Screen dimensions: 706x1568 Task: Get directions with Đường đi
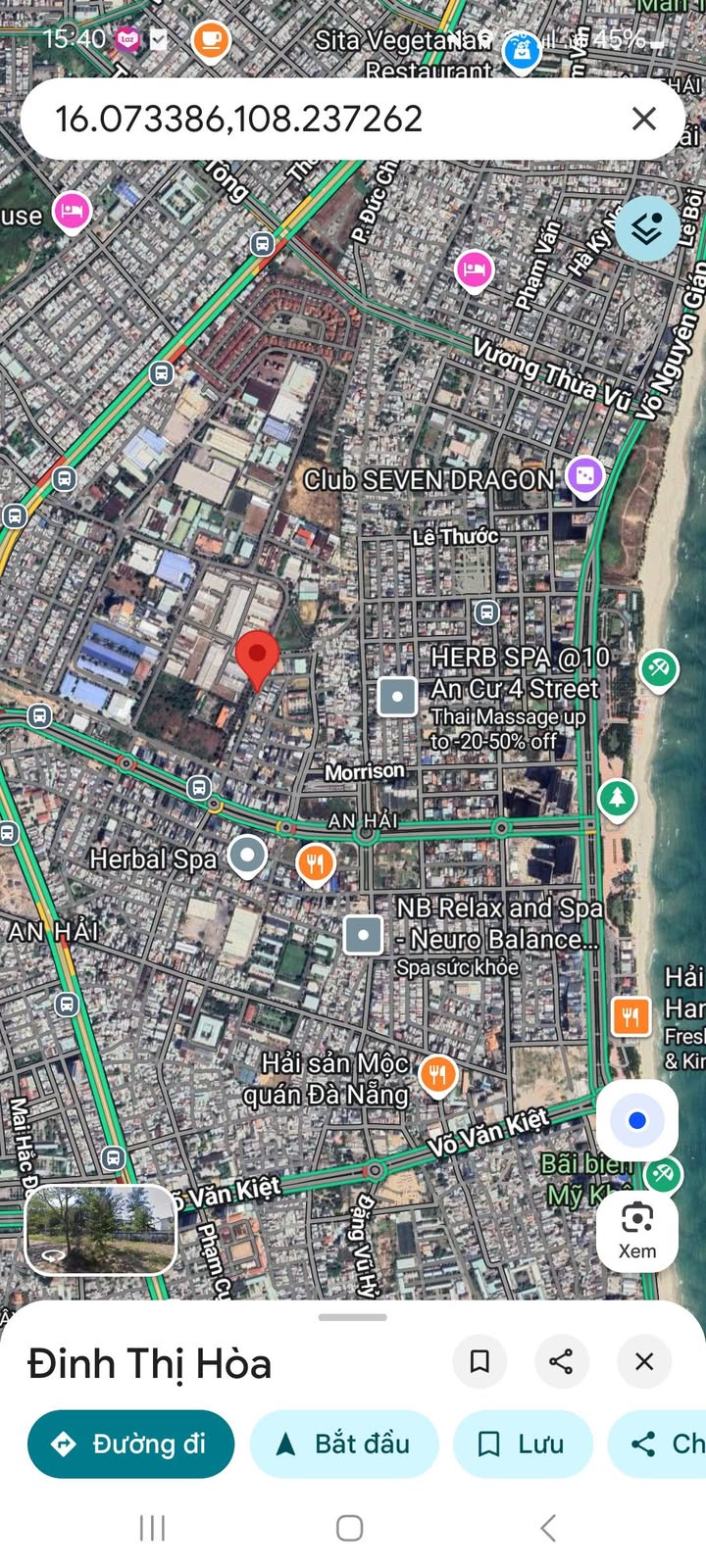coord(130,1444)
